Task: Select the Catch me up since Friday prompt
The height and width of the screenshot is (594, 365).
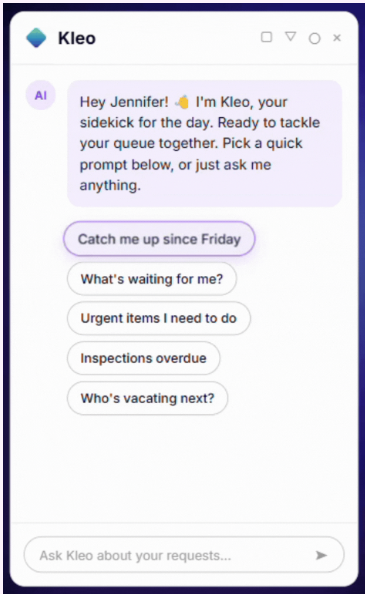Action: (159, 239)
